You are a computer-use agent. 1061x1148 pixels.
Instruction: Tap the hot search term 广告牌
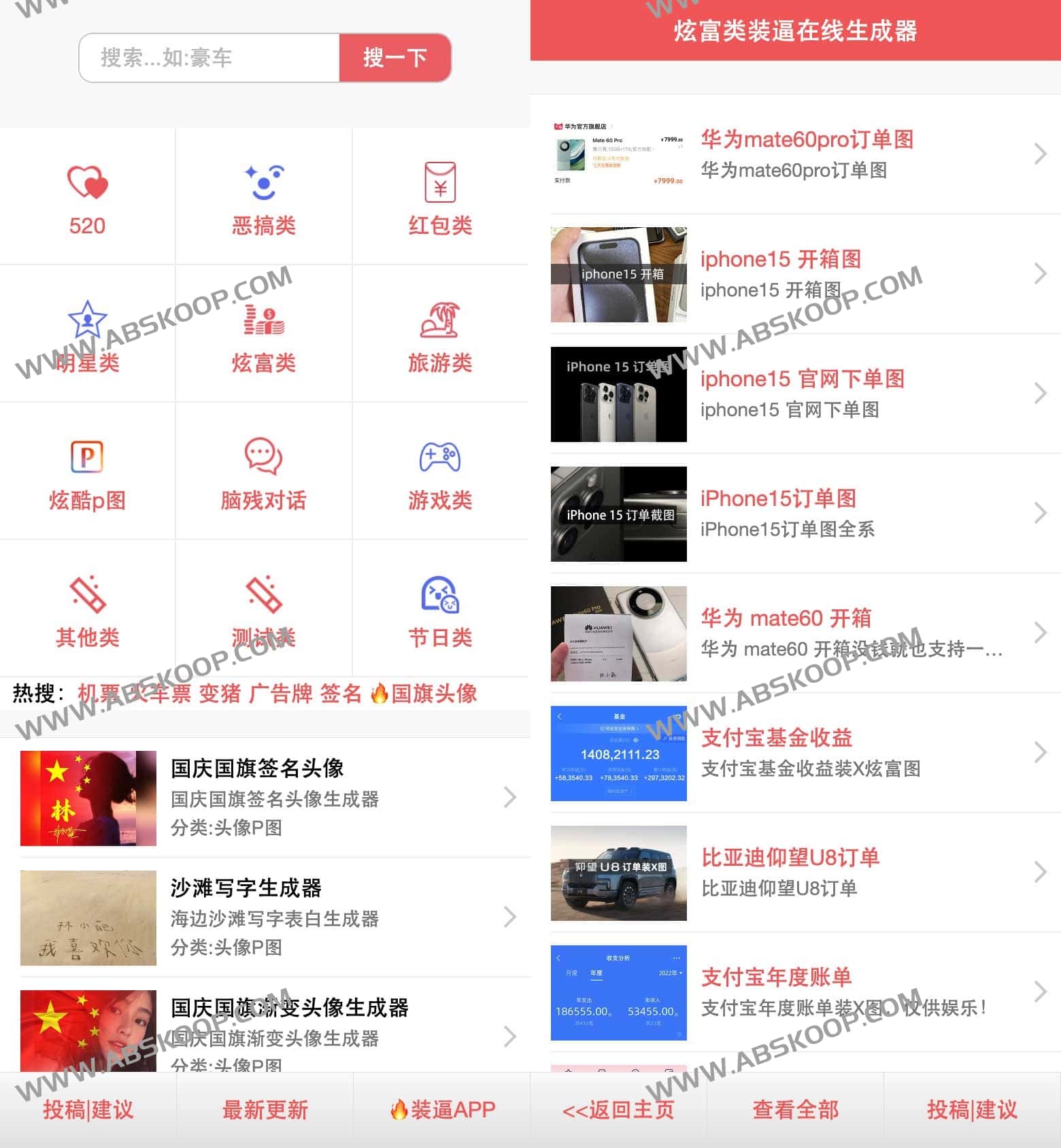[x=280, y=694]
